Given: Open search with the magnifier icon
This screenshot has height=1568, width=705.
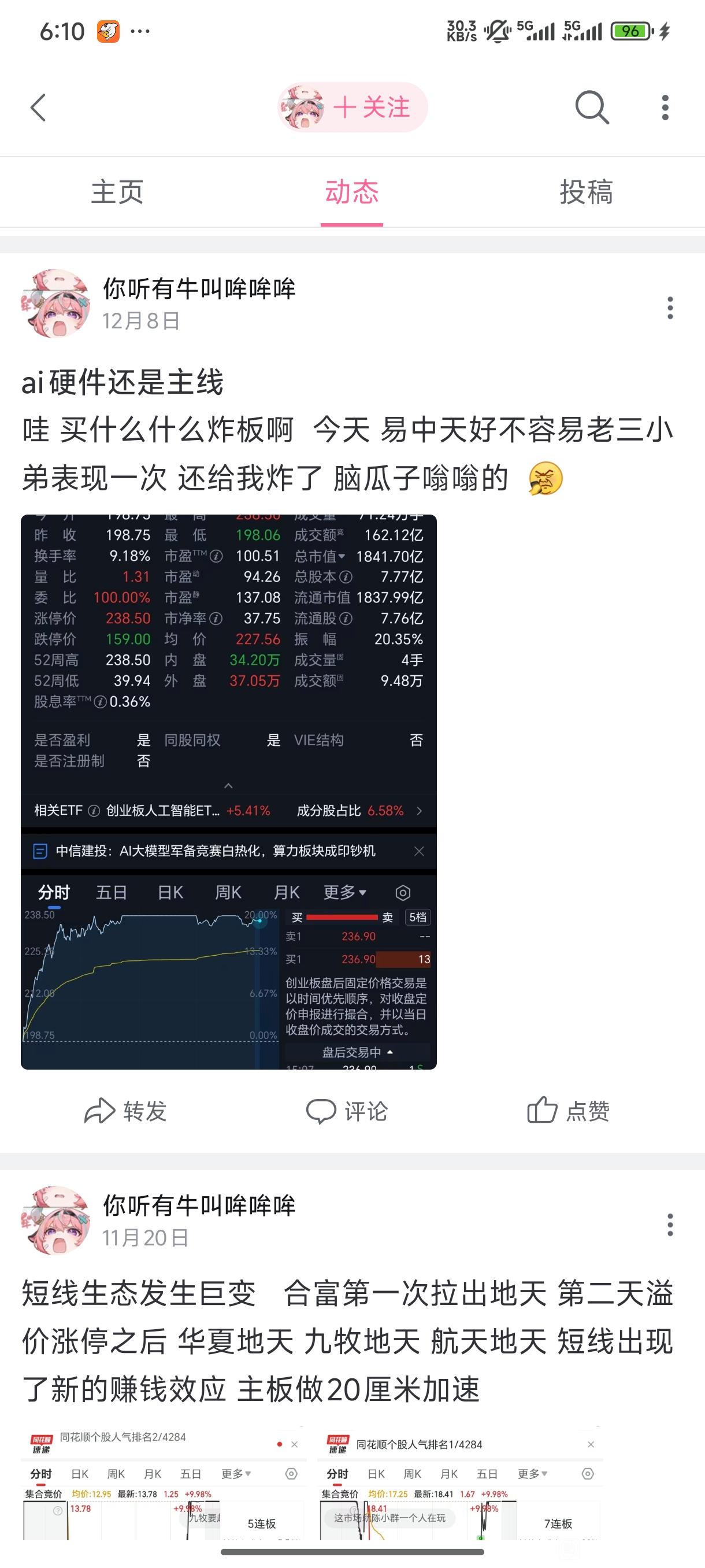Looking at the screenshot, I should point(591,108).
